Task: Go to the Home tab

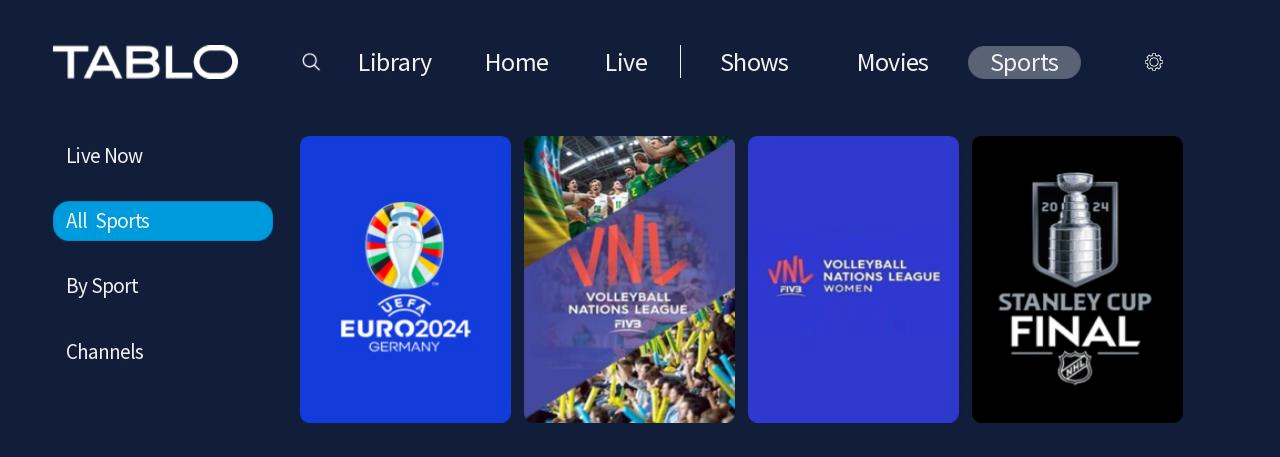Action: pos(516,62)
